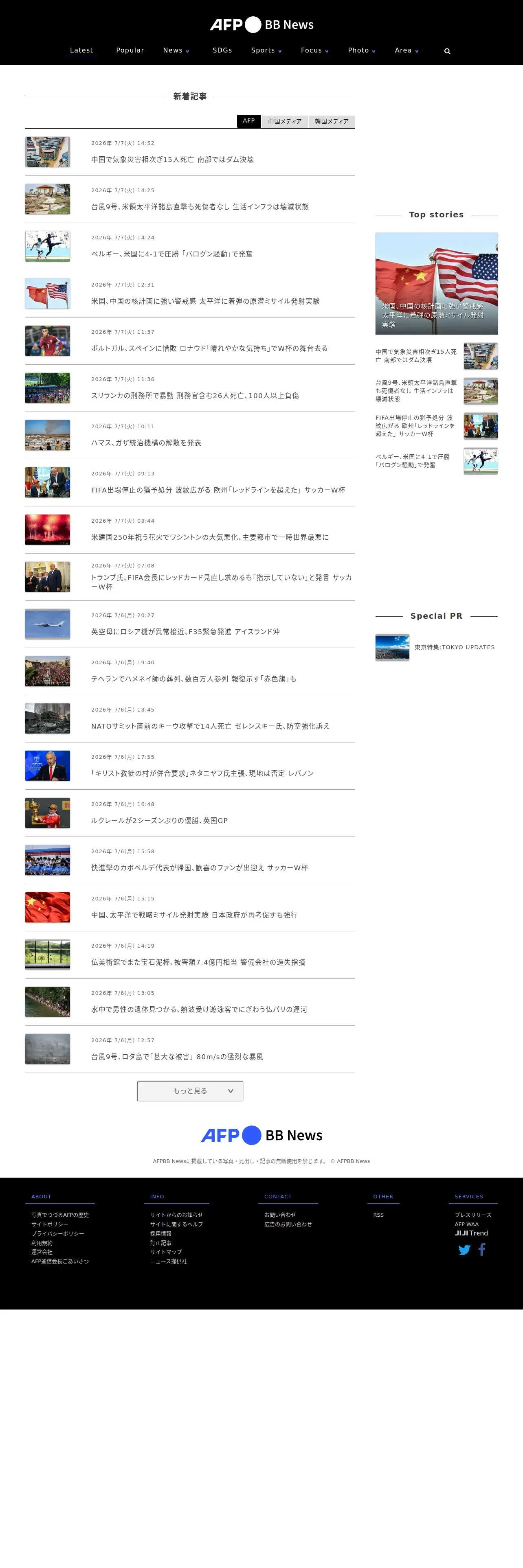Select the 中国メディア filter tab

(x=285, y=121)
